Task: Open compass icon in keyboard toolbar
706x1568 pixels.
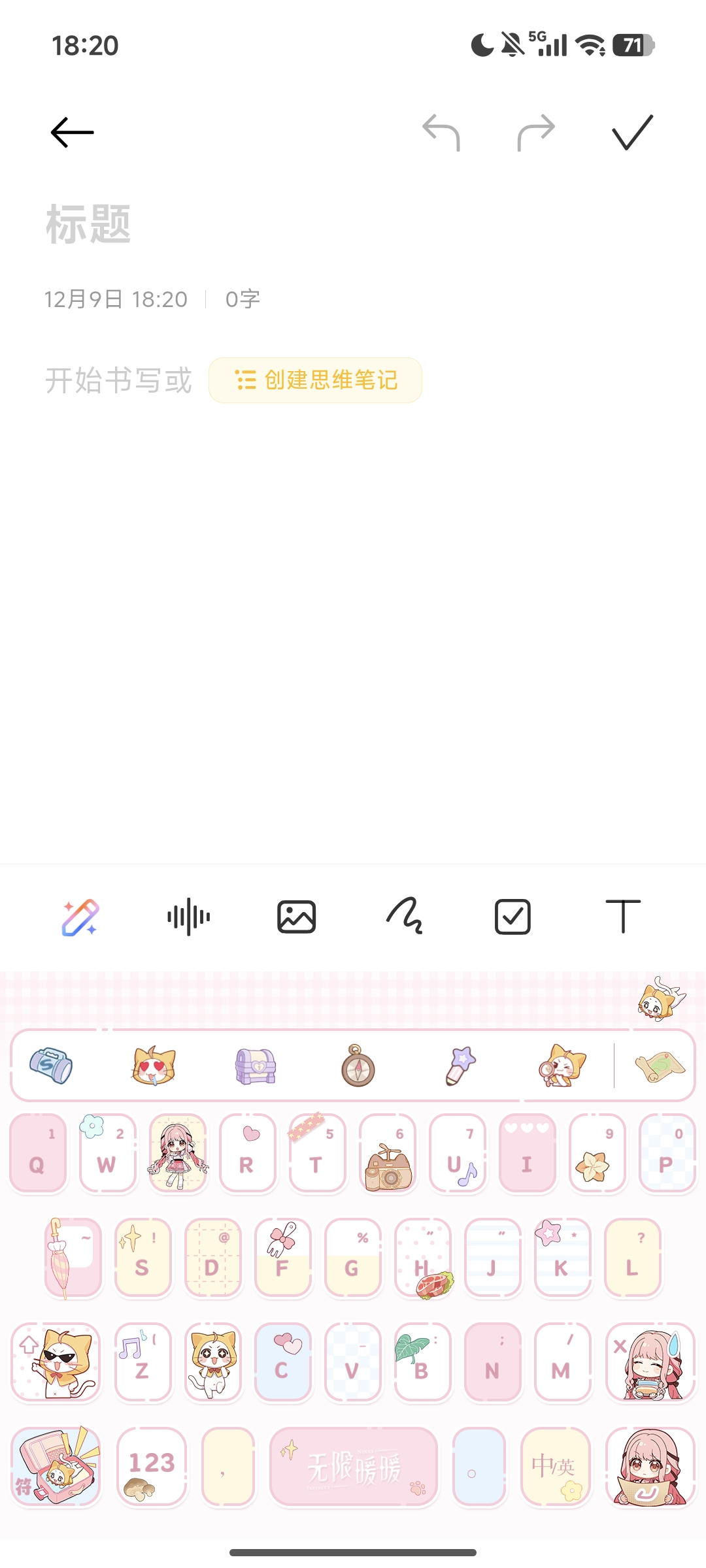Action: 358,1066
